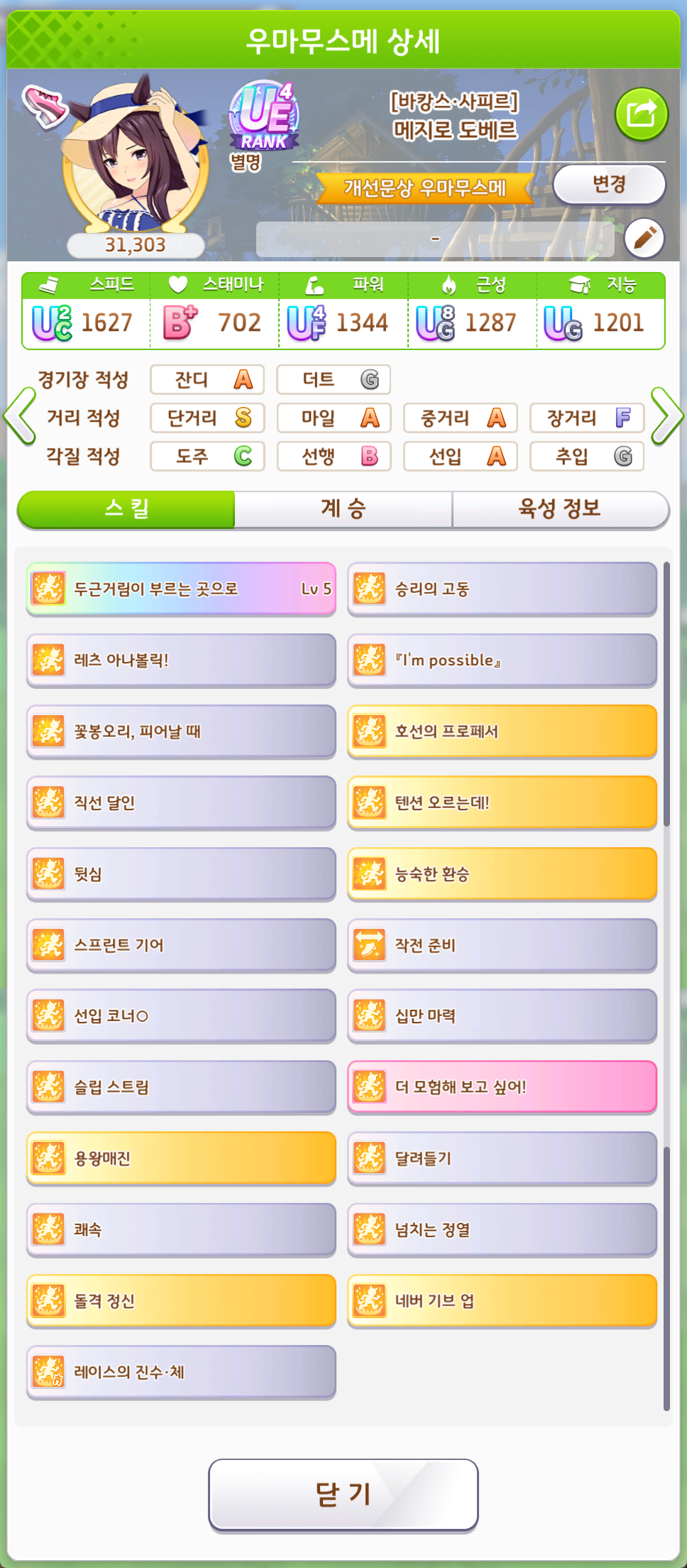Edit the memo with the pencil icon

pyautogui.click(x=644, y=238)
